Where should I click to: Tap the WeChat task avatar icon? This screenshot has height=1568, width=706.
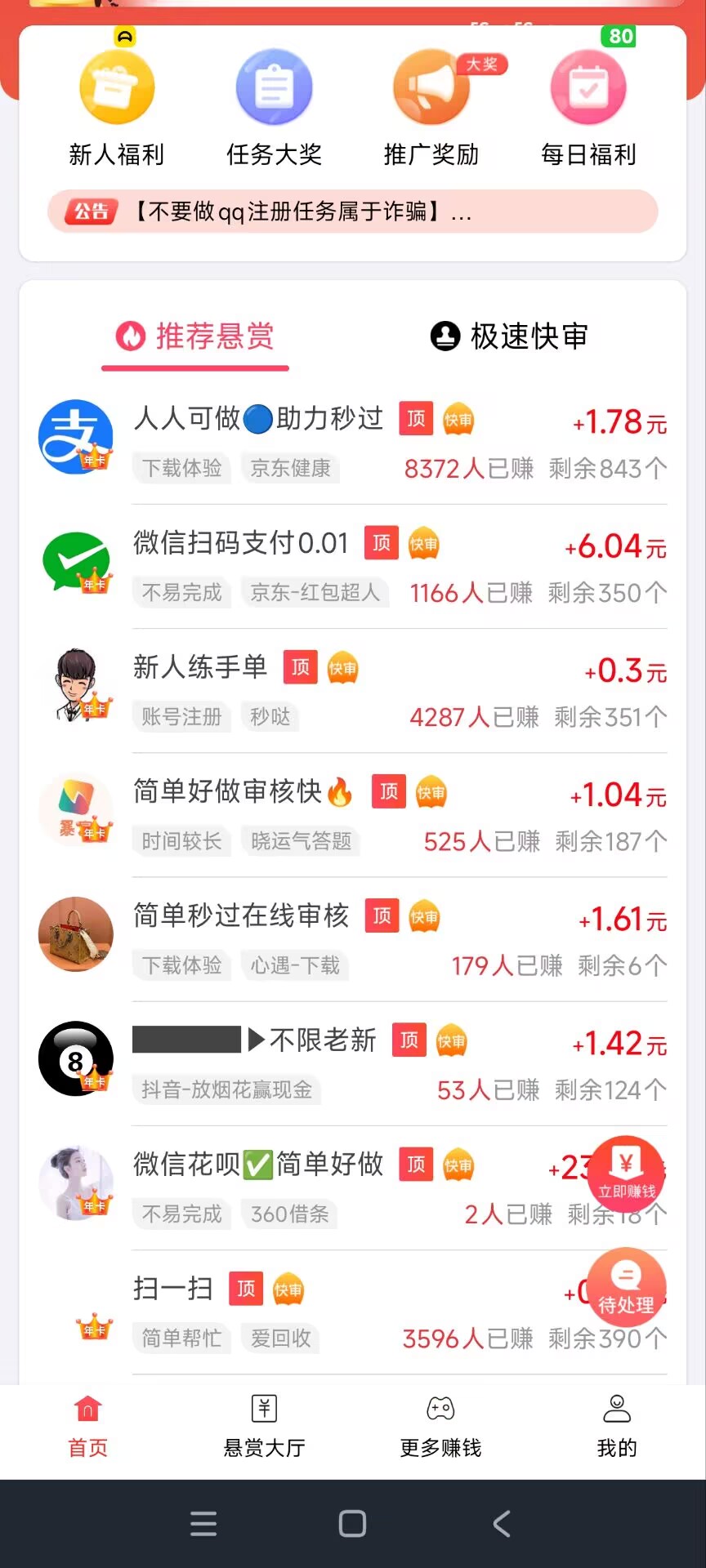pos(76,561)
